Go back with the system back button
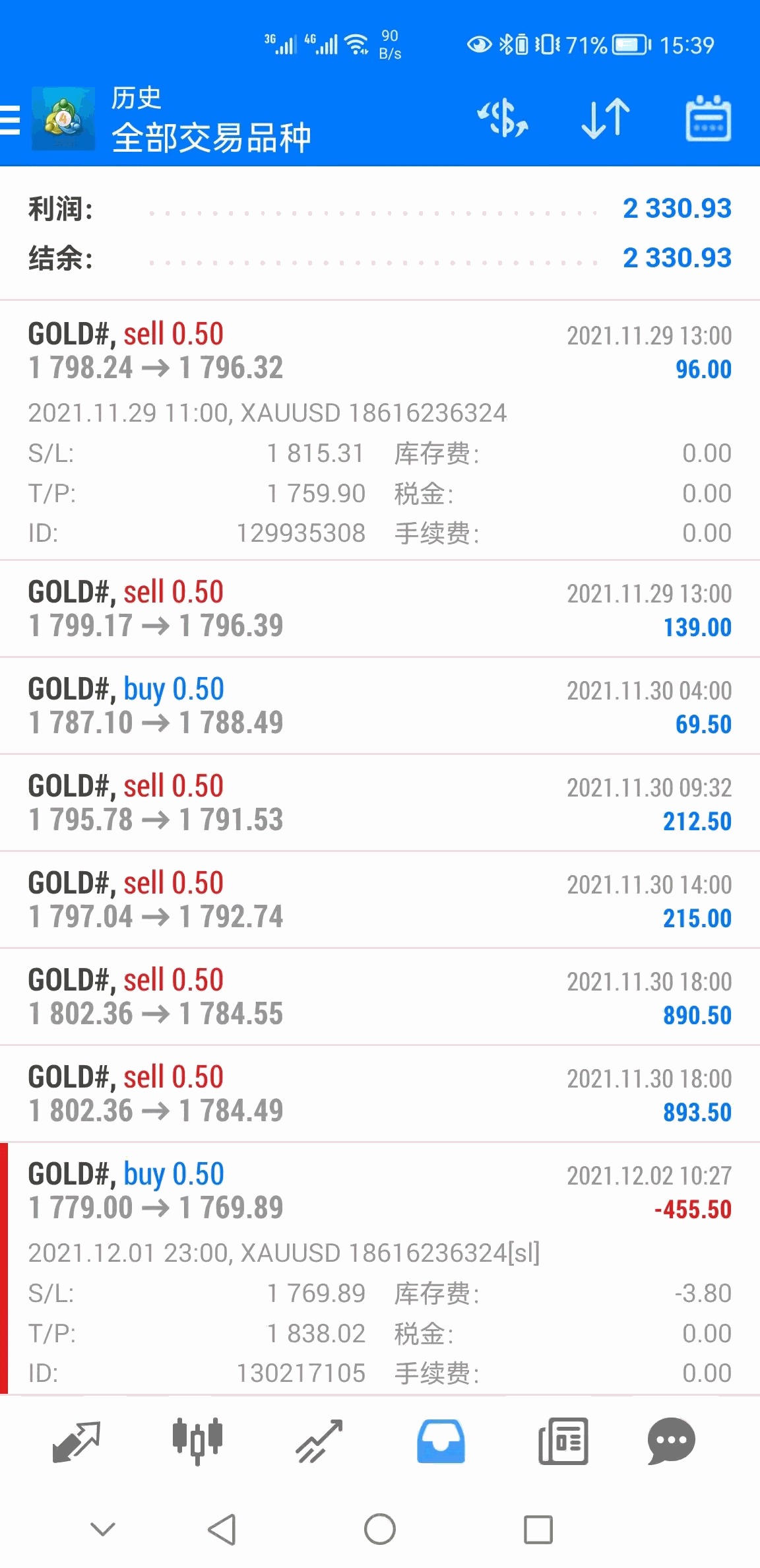This screenshot has width=760, height=1568. [x=222, y=1529]
